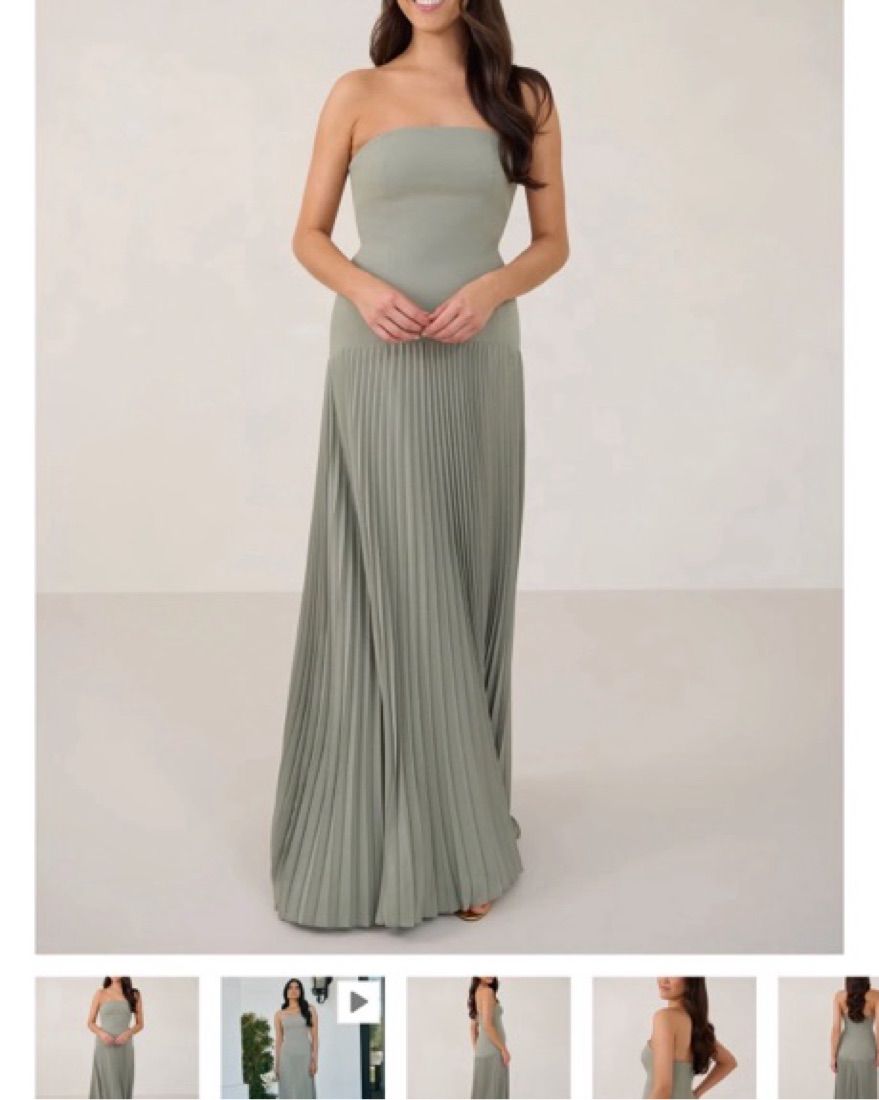Select the first front-view thumbnail
Viewport: 879px width, 1100px height.
click(x=117, y=1037)
